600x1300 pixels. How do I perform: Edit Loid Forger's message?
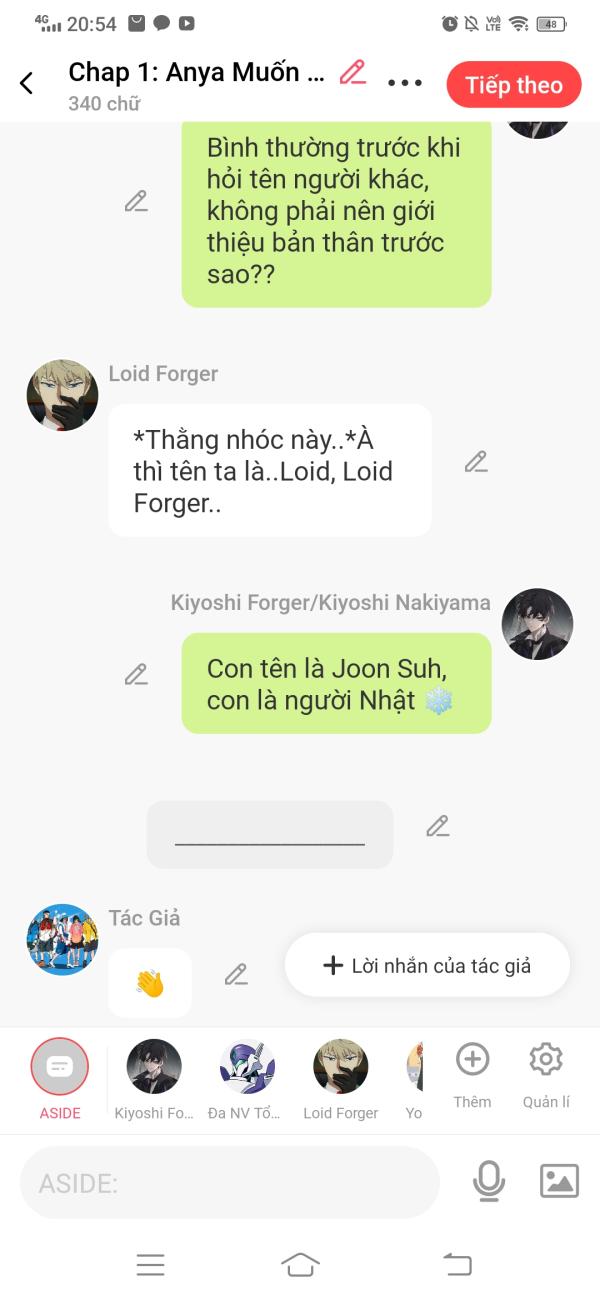coord(476,462)
